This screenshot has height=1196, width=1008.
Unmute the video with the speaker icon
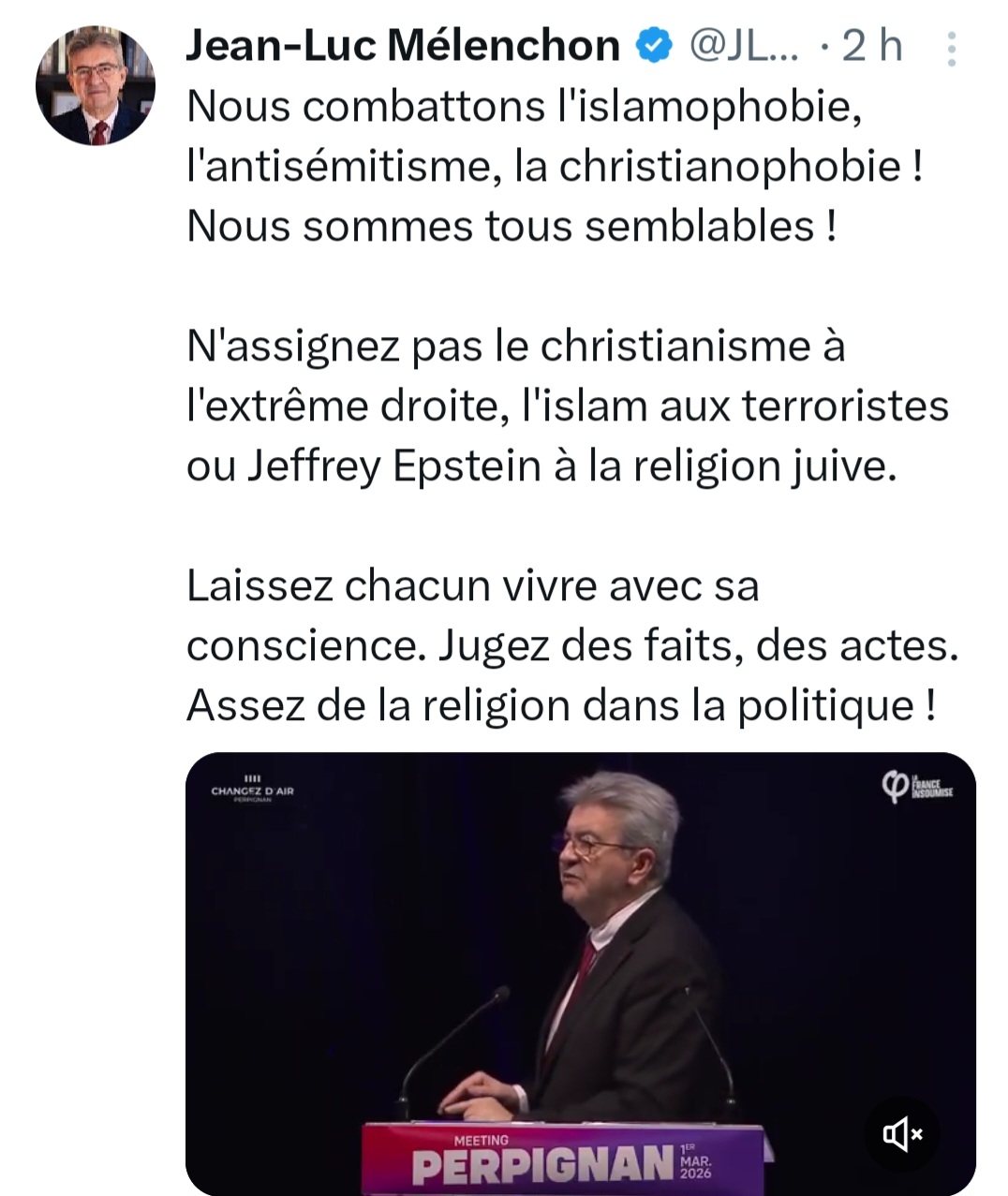click(x=902, y=1134)
